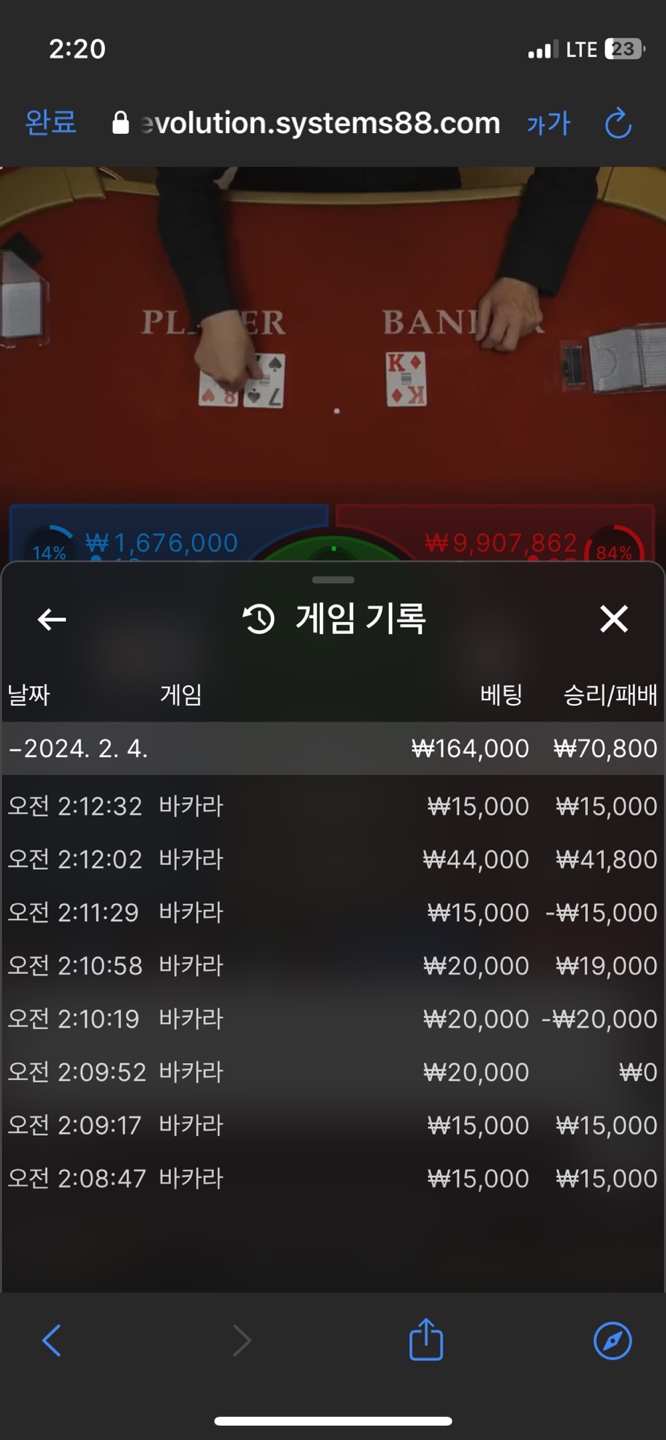
Task: View the 오전 2:10:58 바카라 record
Action: pos(333,965)
